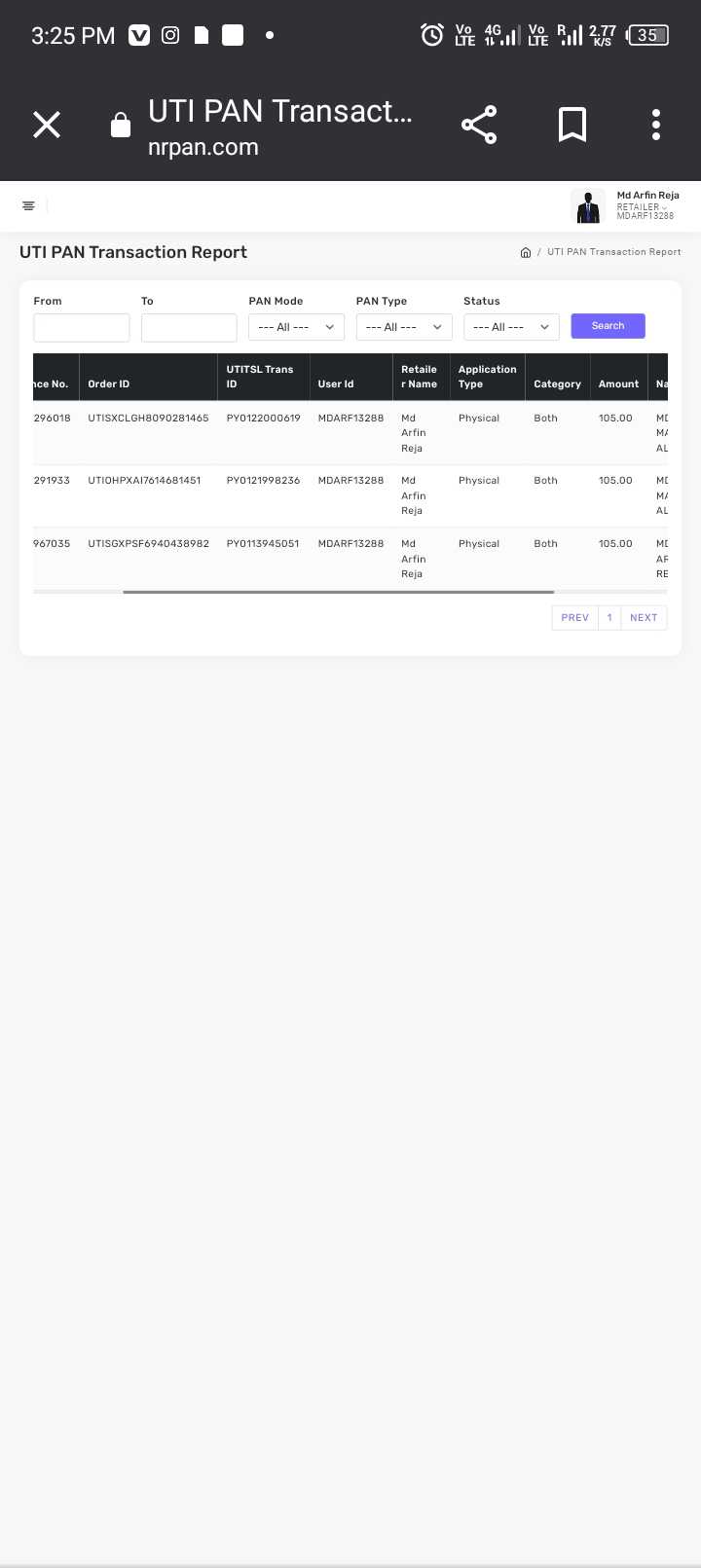Select page 1 in pagination

(x=609, y=617)
